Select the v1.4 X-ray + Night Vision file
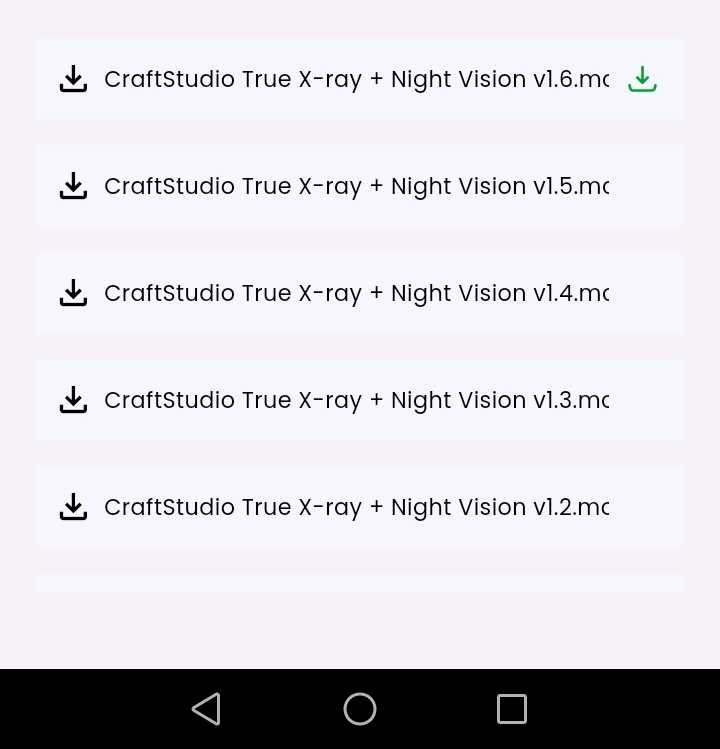This screenshot has width=720, height=749. click(x=356, y=293)
